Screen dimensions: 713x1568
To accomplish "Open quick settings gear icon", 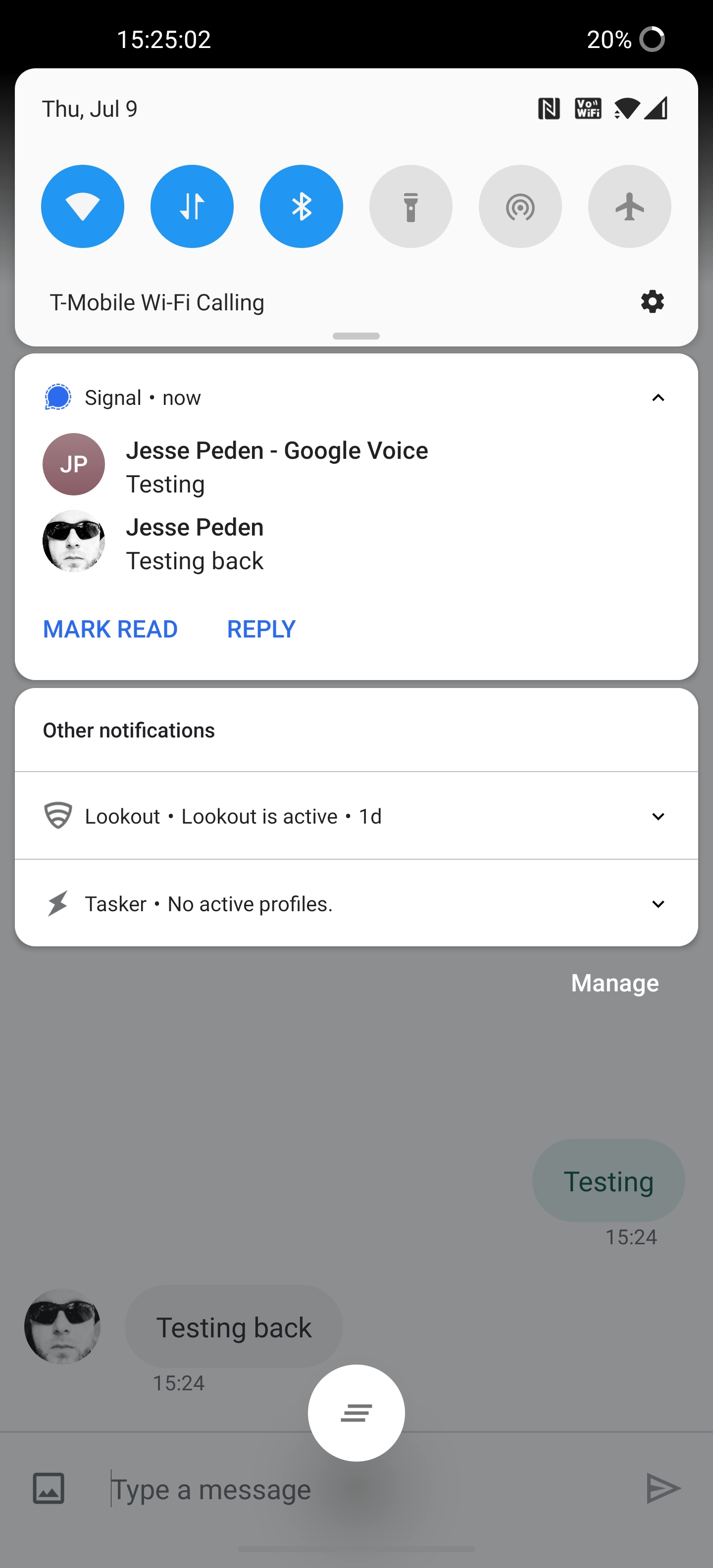I will [652, 301].
